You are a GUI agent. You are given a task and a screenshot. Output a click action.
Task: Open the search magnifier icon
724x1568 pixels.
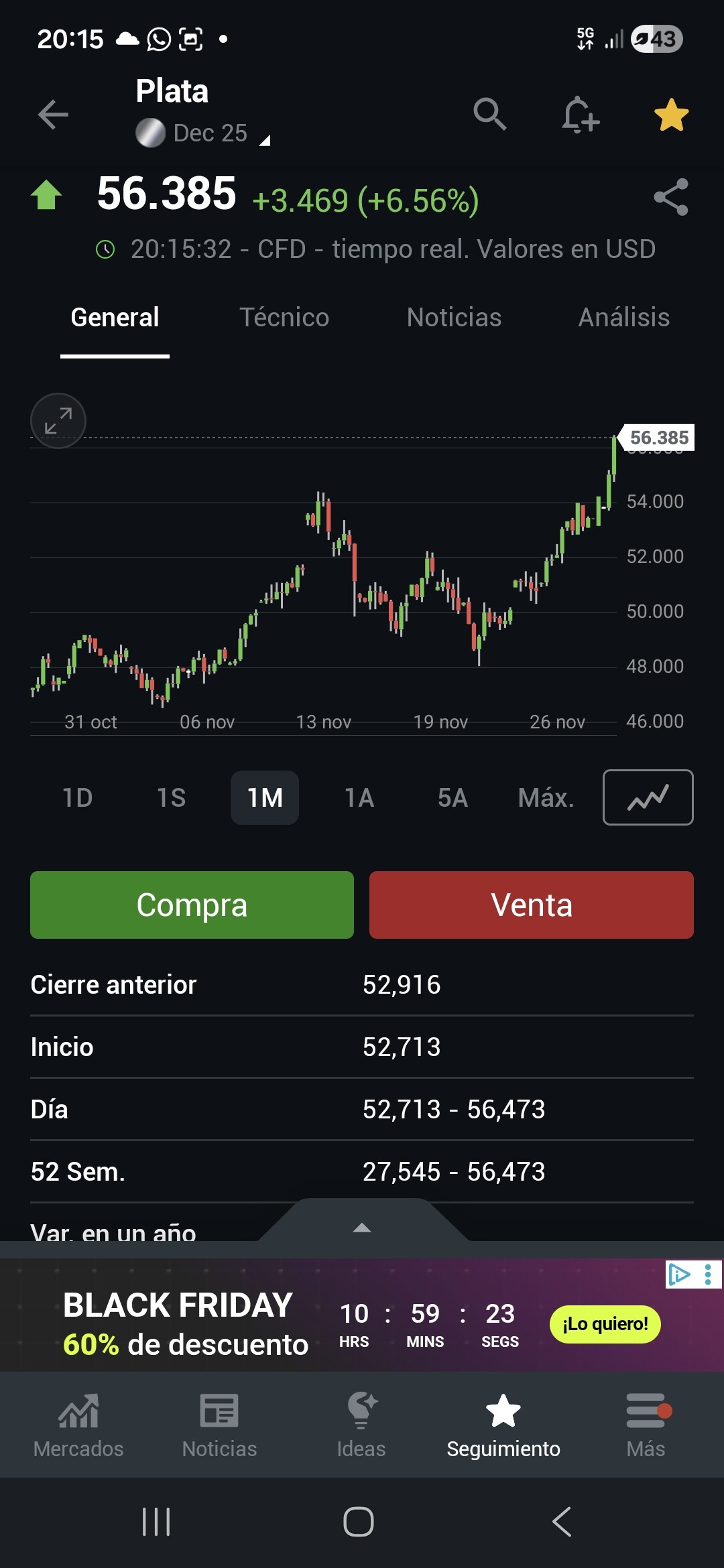(x=489, y=115)
